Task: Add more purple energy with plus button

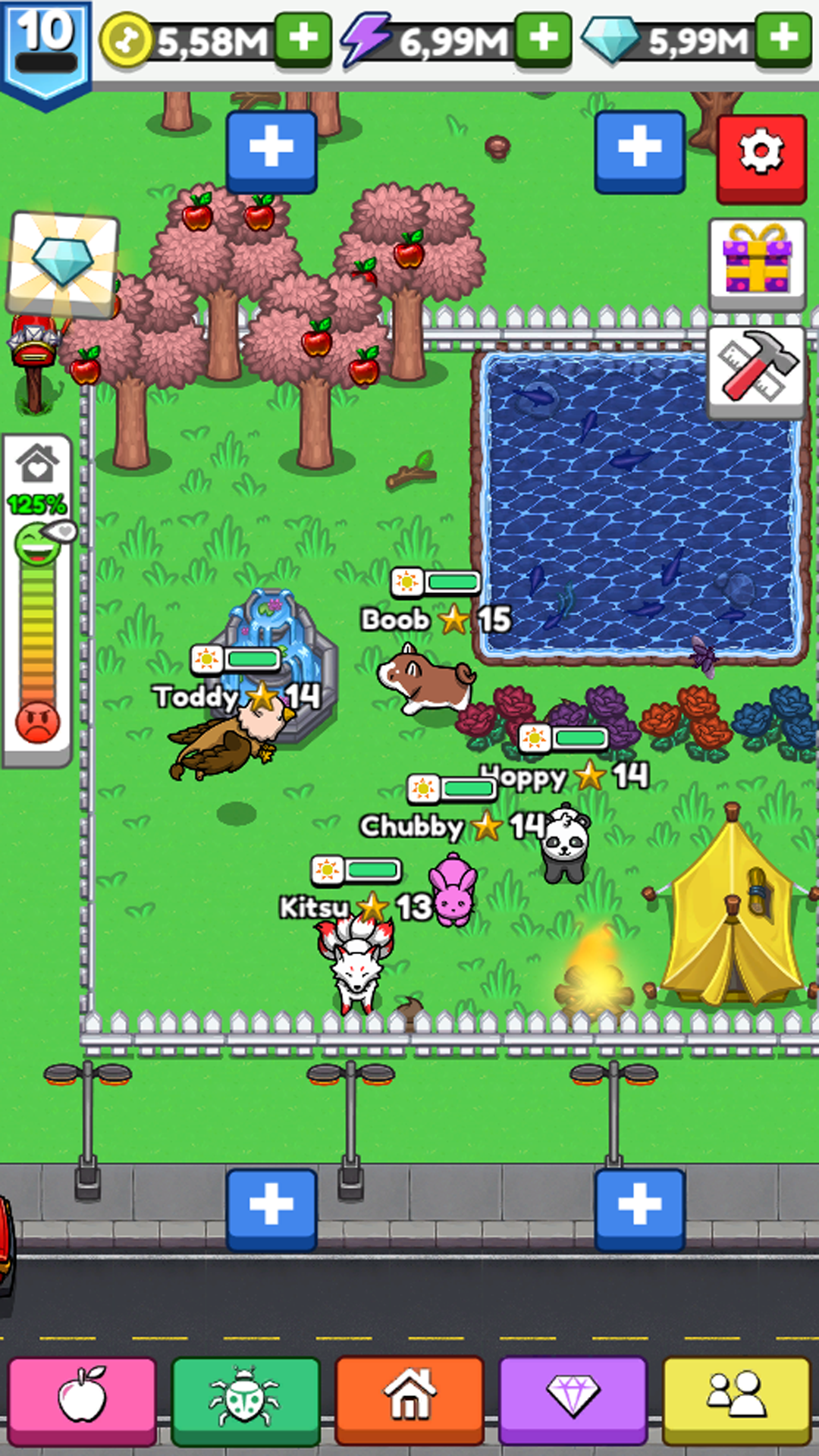Action: tap(543, 37)
